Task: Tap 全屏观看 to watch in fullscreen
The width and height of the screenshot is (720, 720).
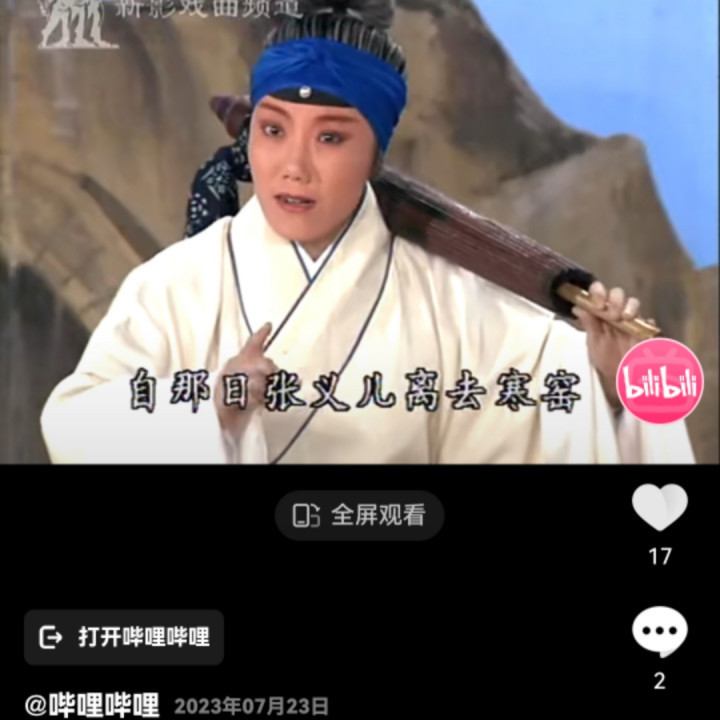Action: [x=360, y=515]
